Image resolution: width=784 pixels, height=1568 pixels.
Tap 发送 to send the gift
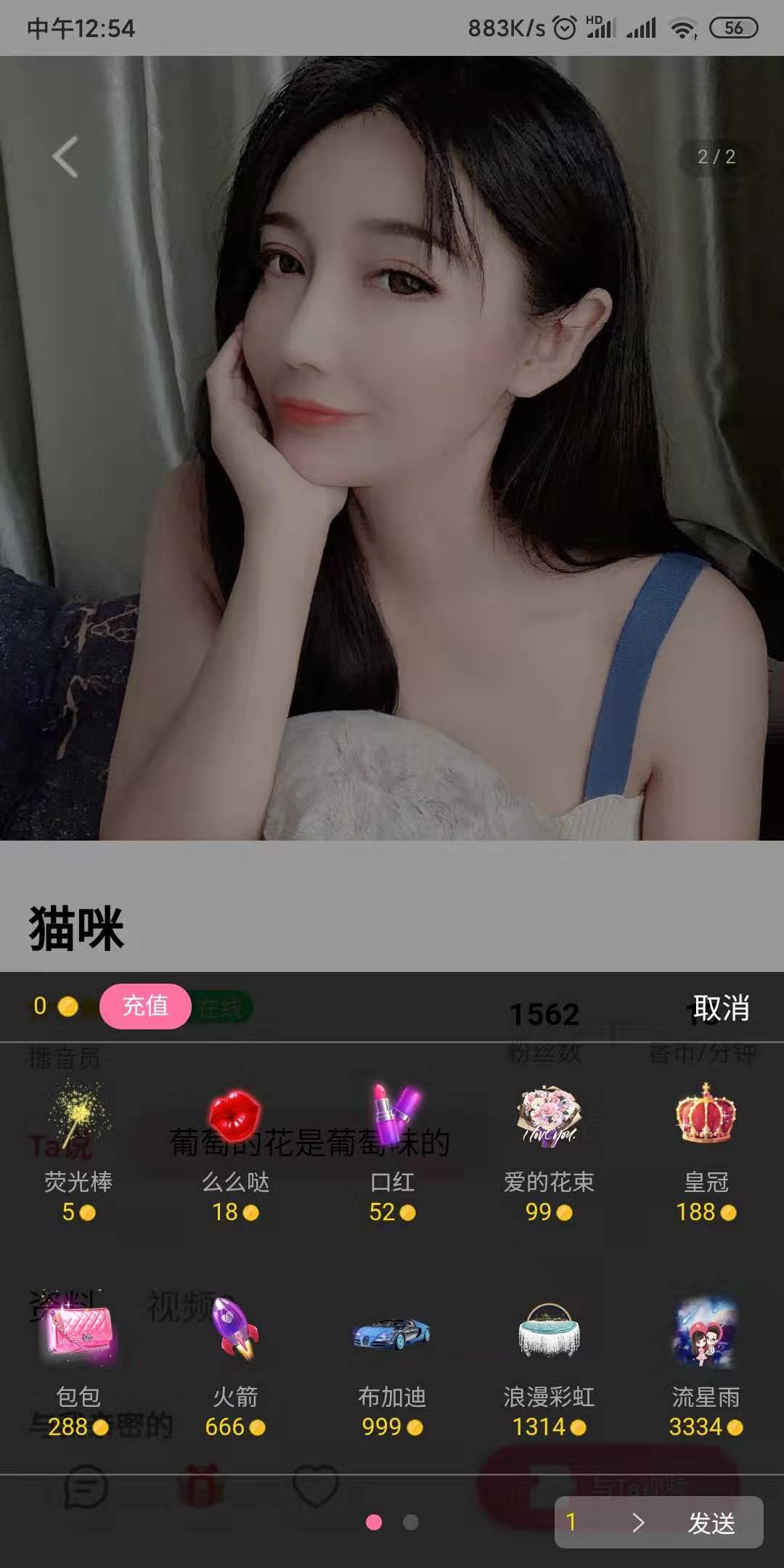[x=711, y=1522]
